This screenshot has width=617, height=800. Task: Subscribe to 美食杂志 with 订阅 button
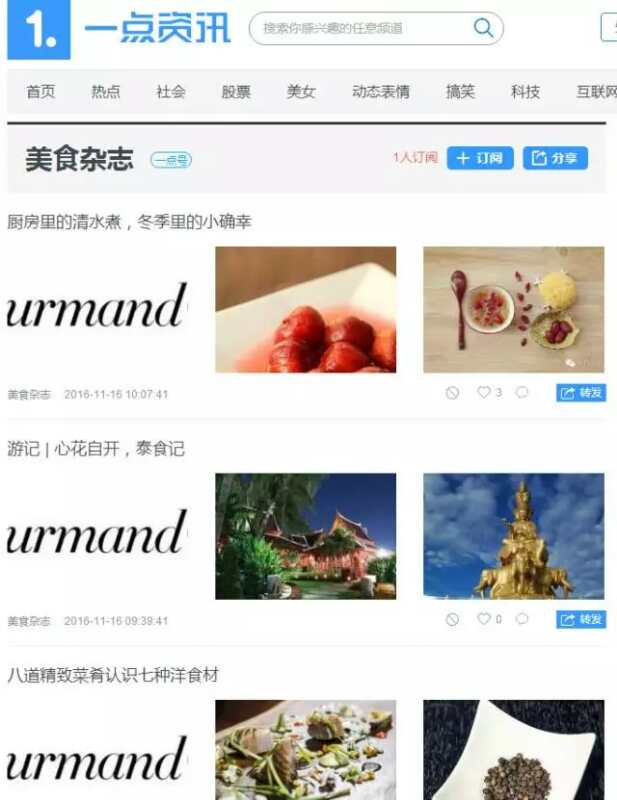480,158
